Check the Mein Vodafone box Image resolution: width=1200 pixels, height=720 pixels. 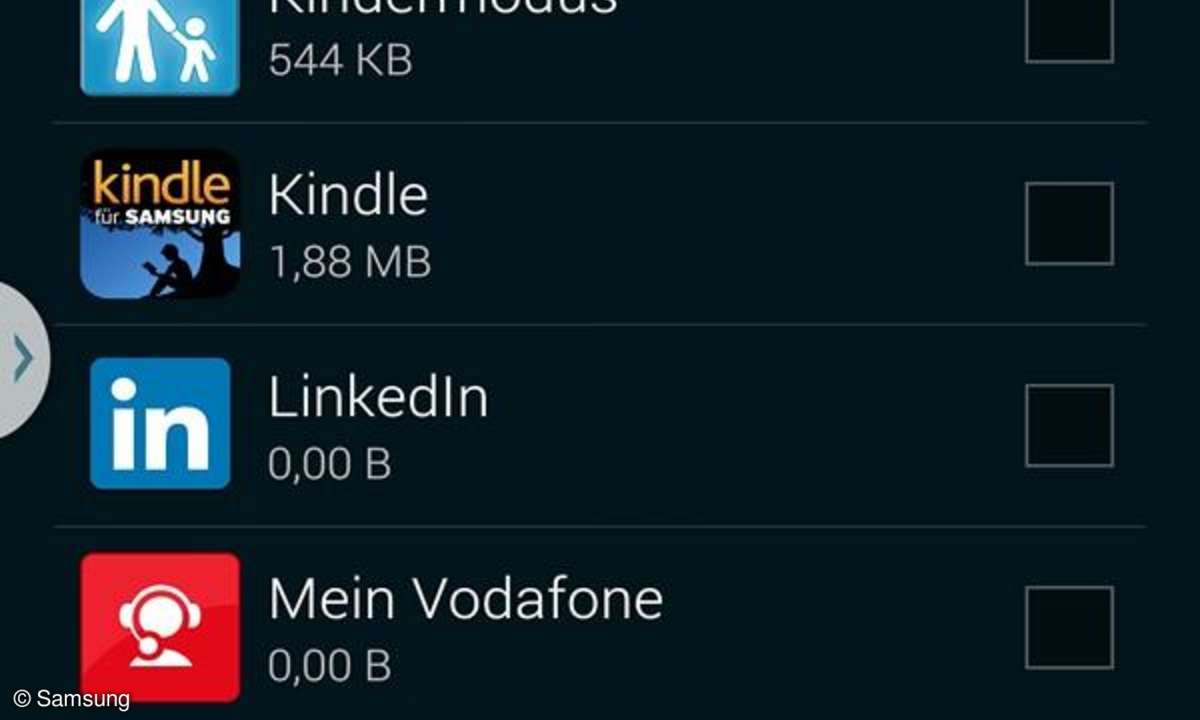(x=1069, y=627)
